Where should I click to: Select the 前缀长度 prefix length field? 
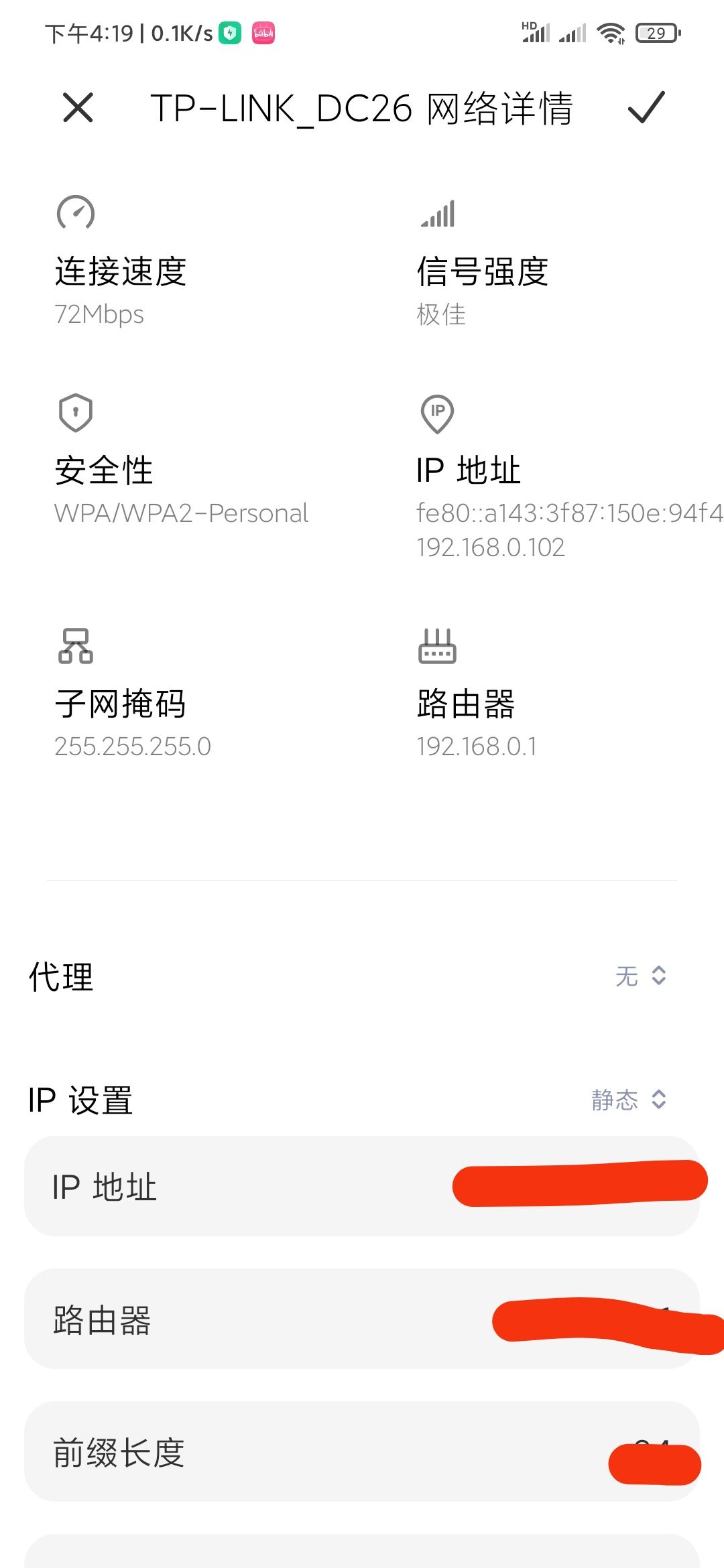pos(362,1453)
